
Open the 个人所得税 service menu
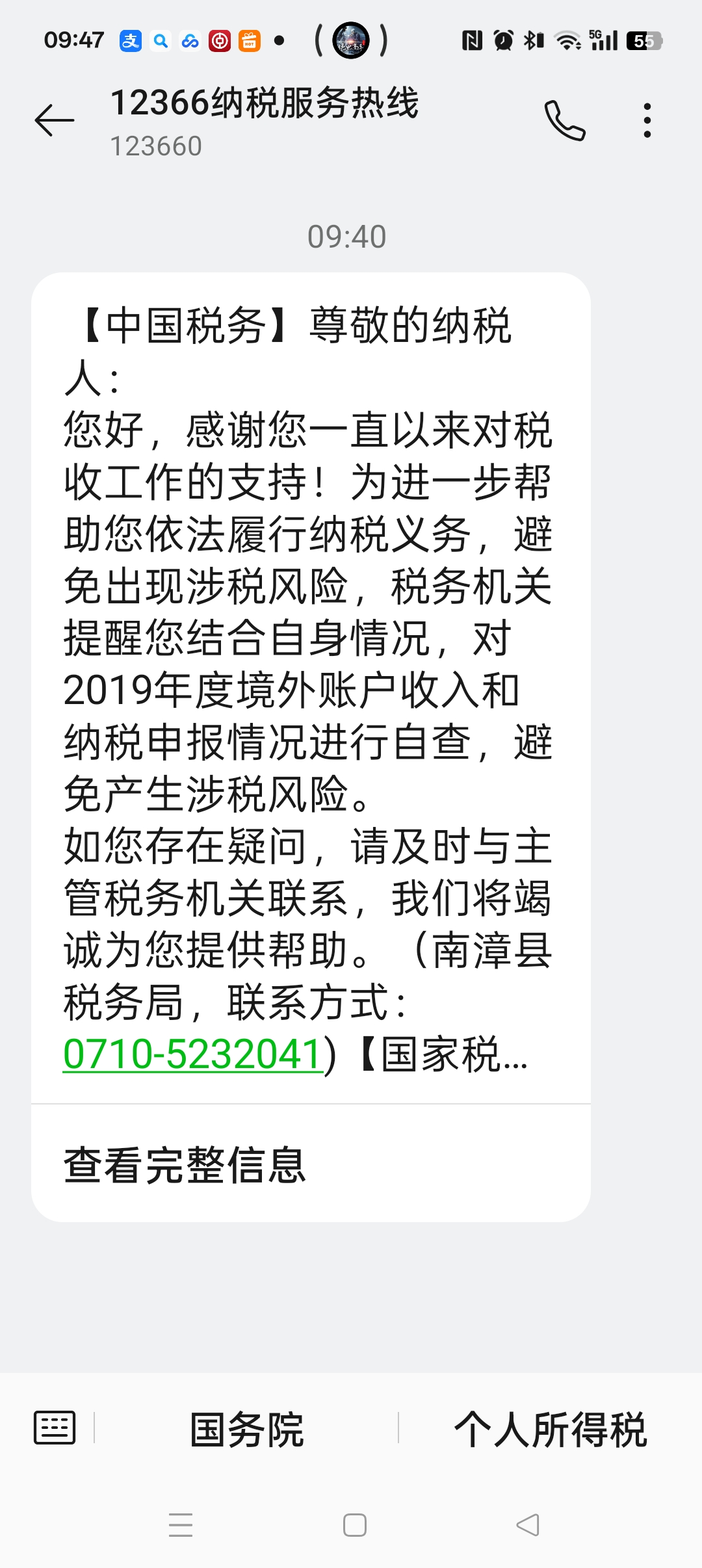click(x=550, y=1430)
